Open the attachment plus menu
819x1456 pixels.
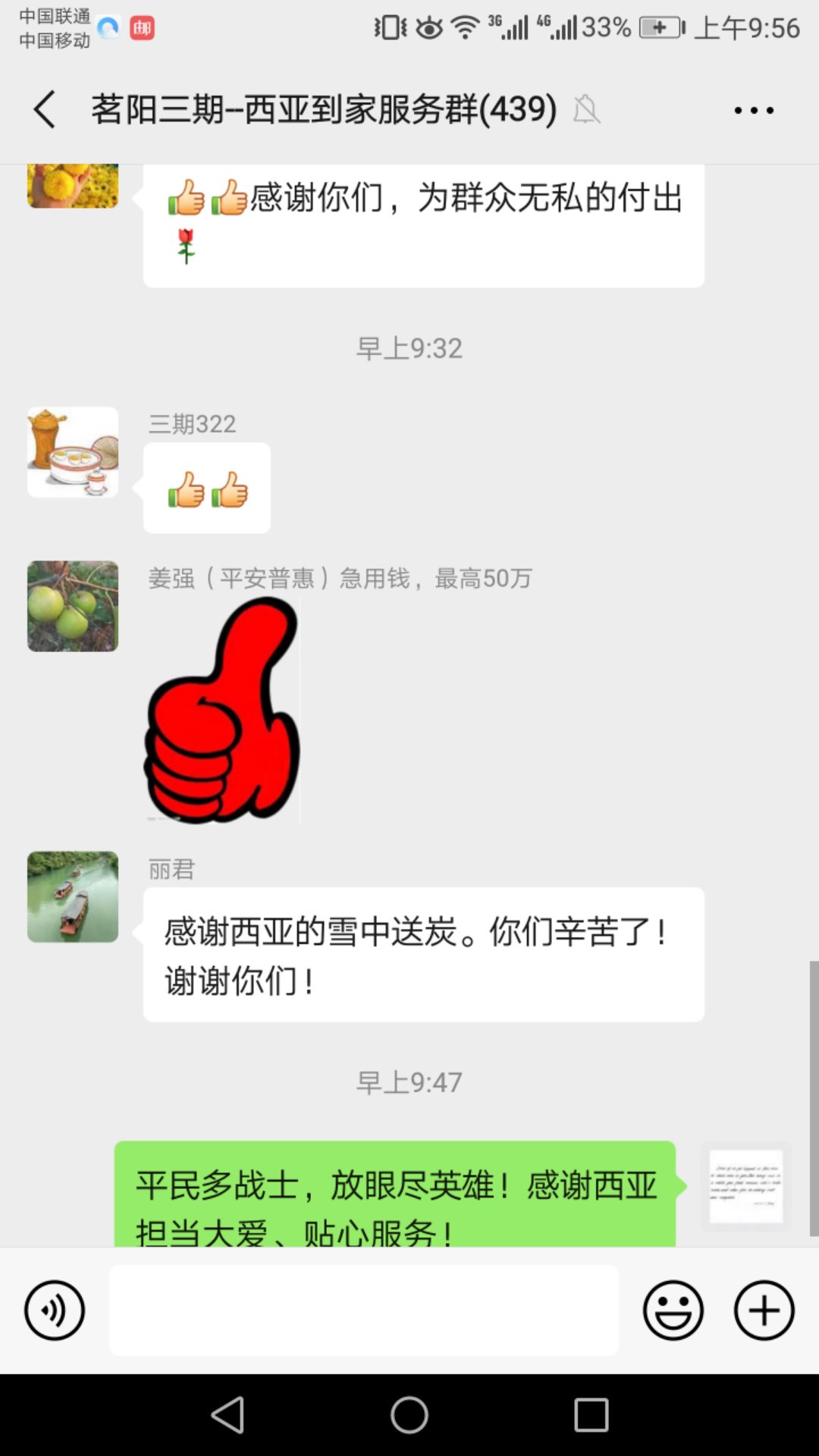[x=763, y=1309]
